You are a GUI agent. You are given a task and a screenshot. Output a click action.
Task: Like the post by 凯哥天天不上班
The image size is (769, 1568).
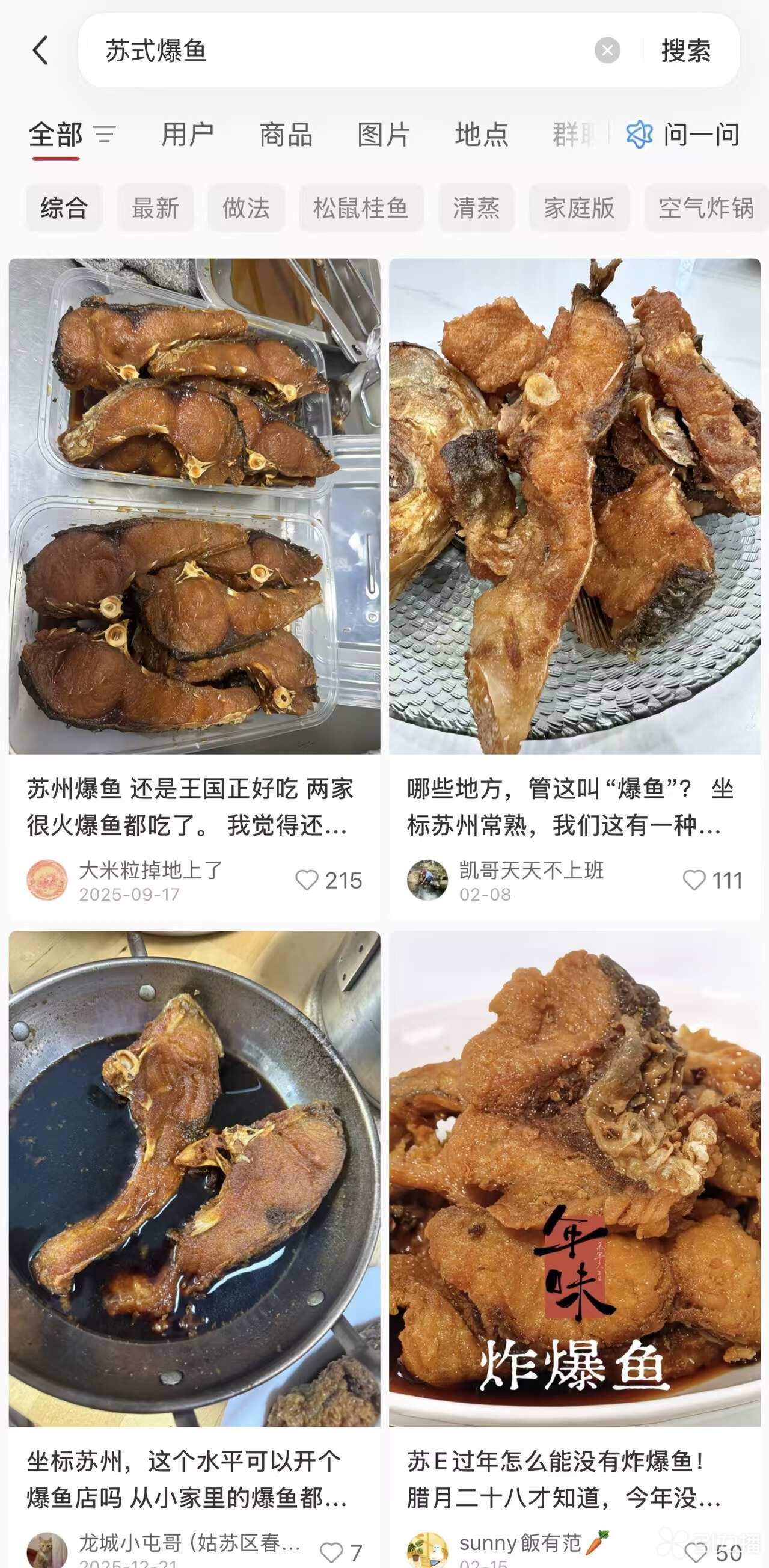pyautogui.click(x=694, y=880)
